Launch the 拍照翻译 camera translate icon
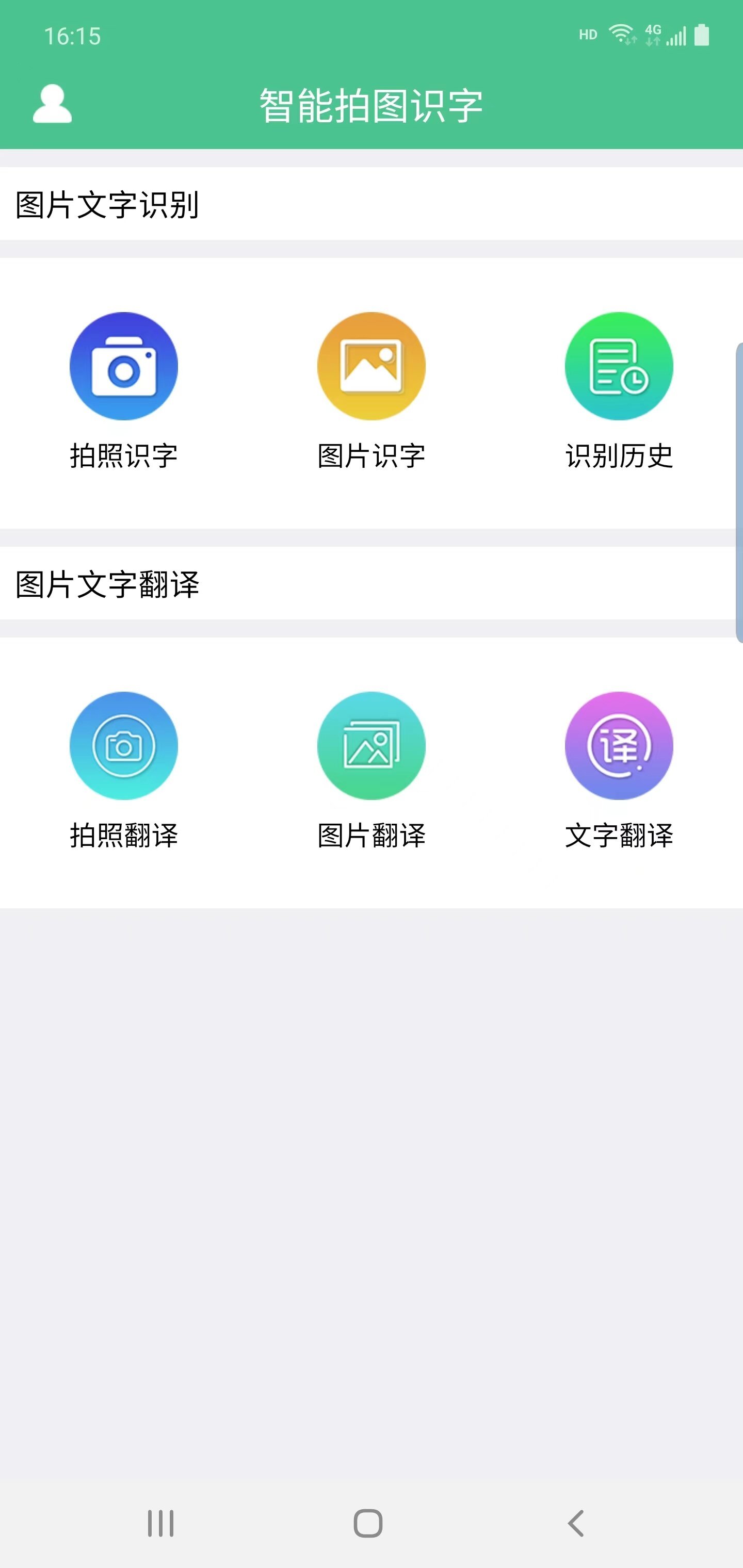The height and width of the screenshot is (1568, 743). [x=124, y=747]
